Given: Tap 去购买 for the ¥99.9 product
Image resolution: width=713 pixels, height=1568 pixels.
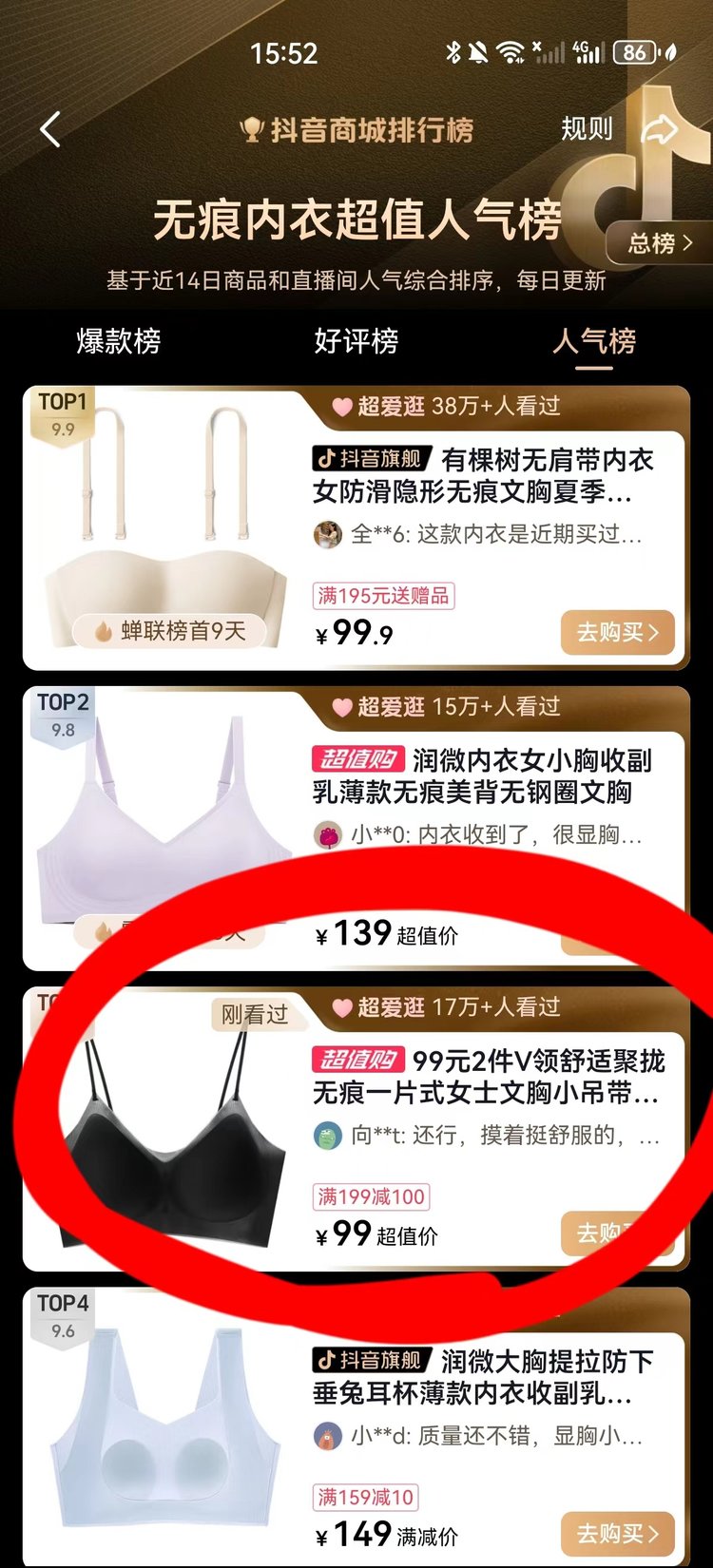Looking at the screenshot, I should 617,632.
